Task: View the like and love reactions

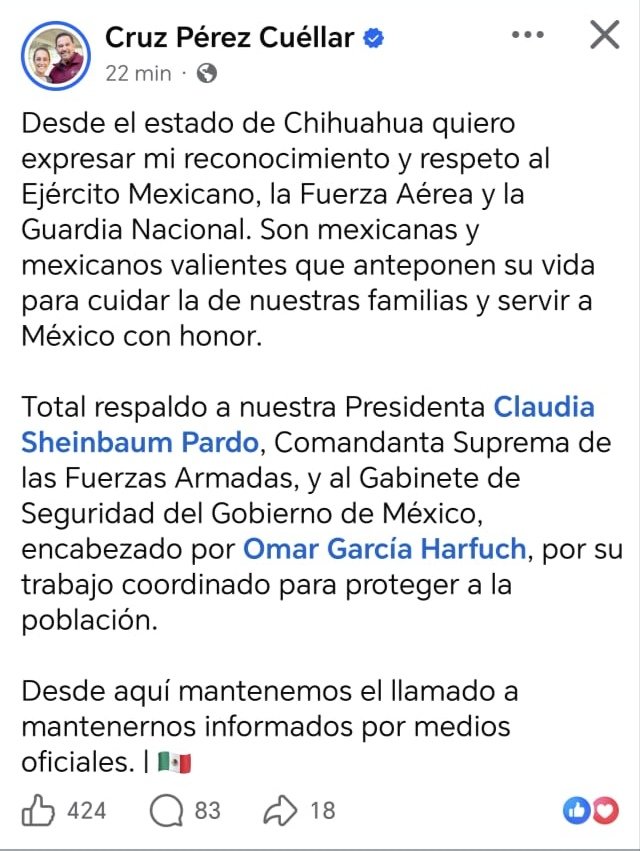Action: 592,811
